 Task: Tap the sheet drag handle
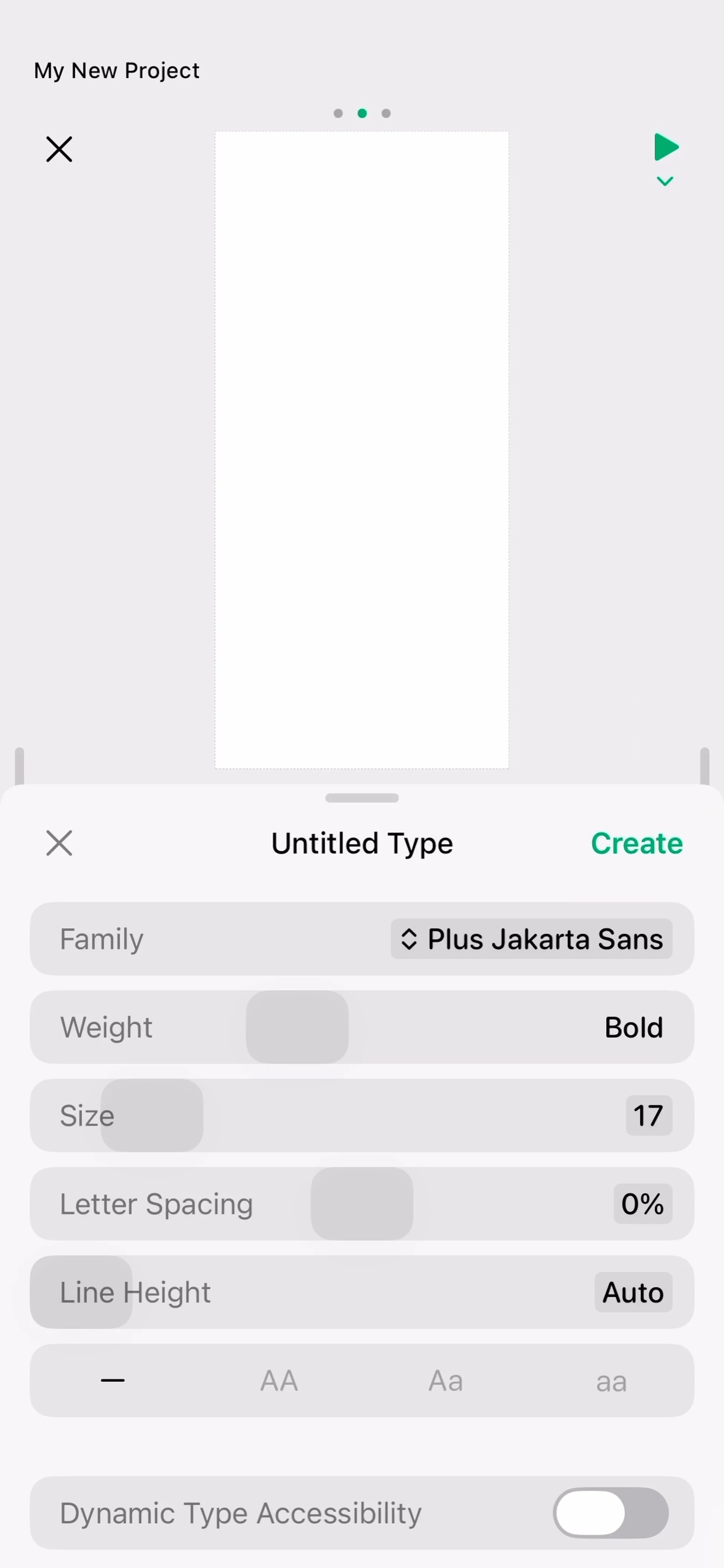pos(362,798)
